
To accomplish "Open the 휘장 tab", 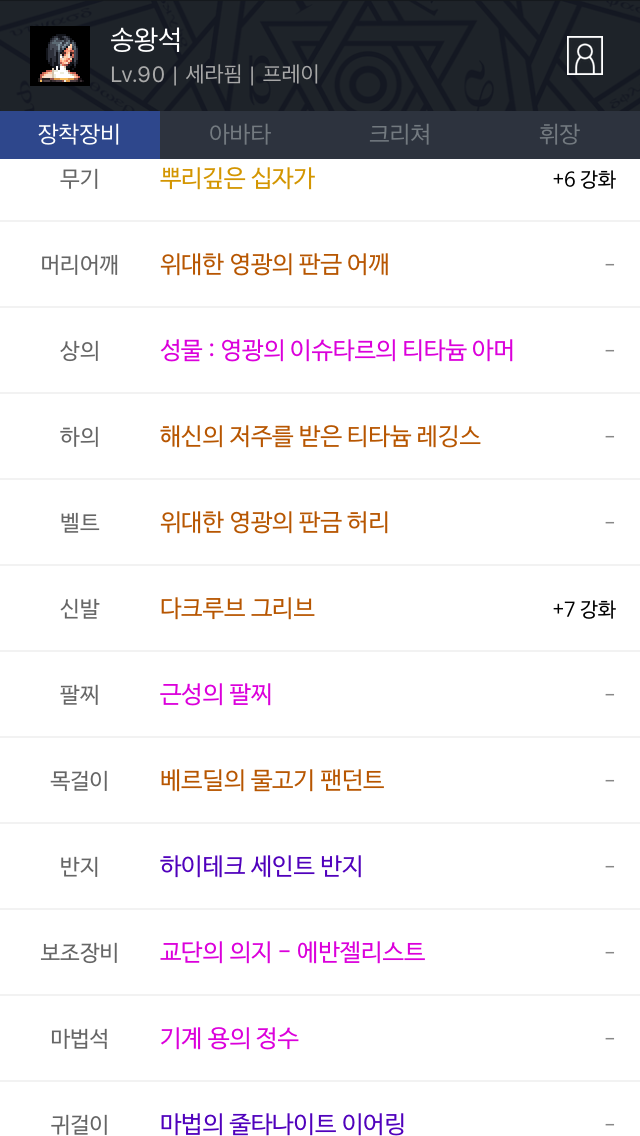I will (x=560, y=135).
